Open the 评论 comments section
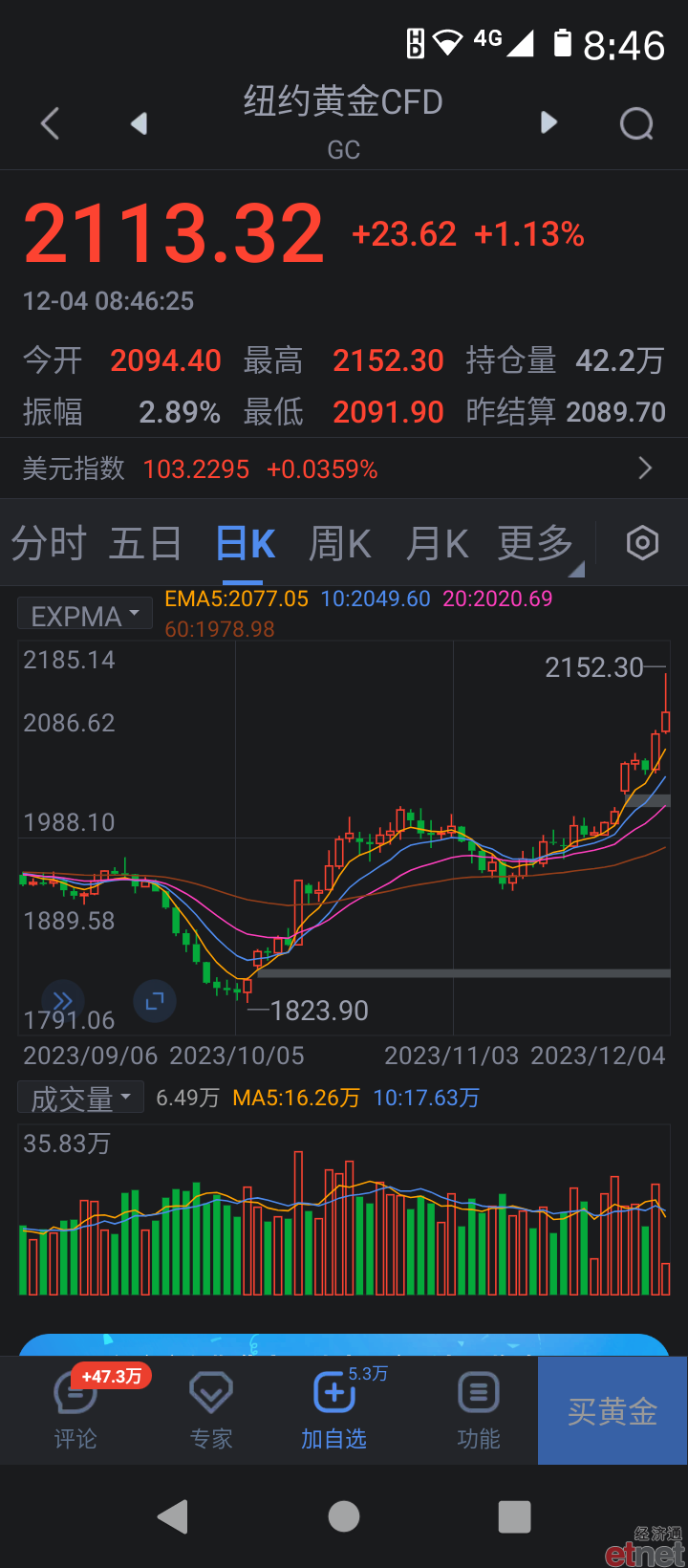 click(x=75, y=1410)
